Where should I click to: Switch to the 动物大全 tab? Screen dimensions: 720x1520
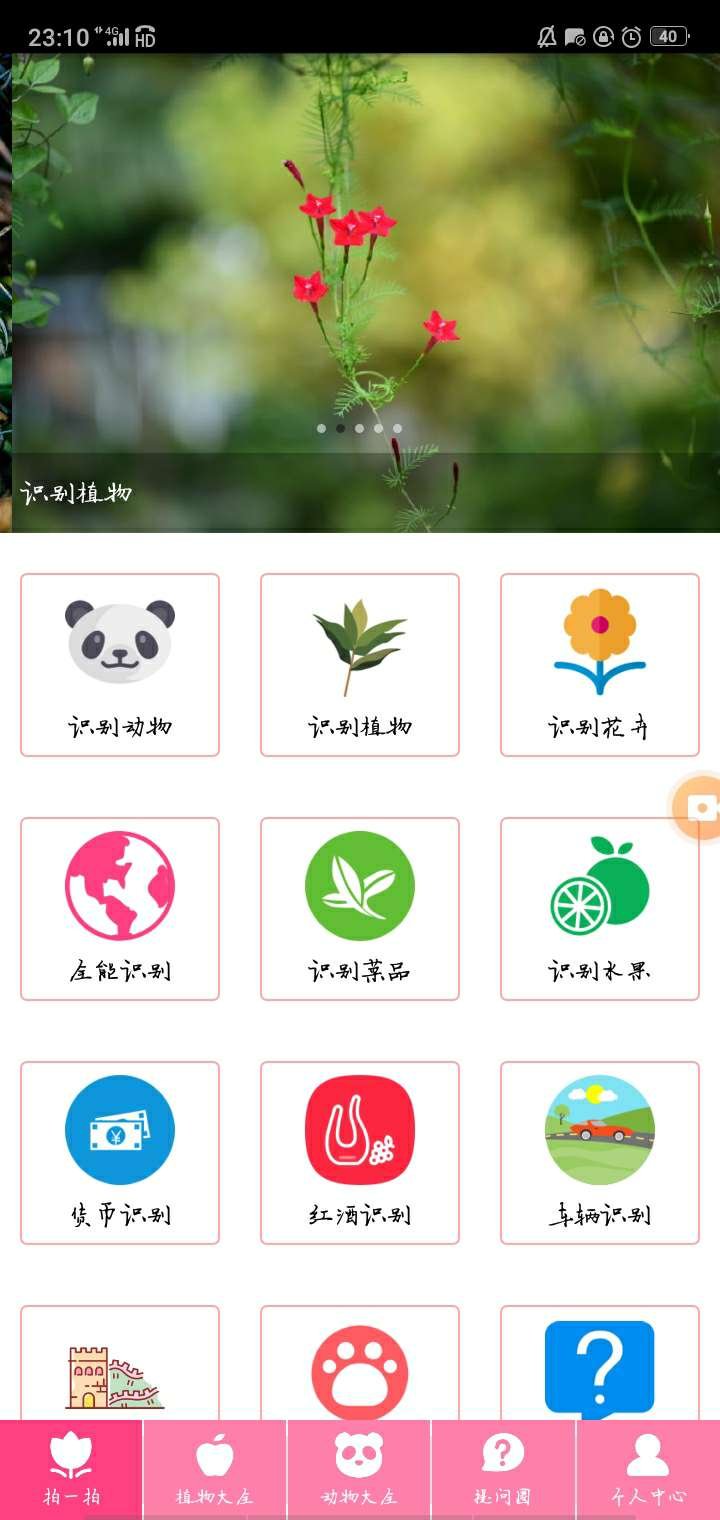pos(359,1470)
